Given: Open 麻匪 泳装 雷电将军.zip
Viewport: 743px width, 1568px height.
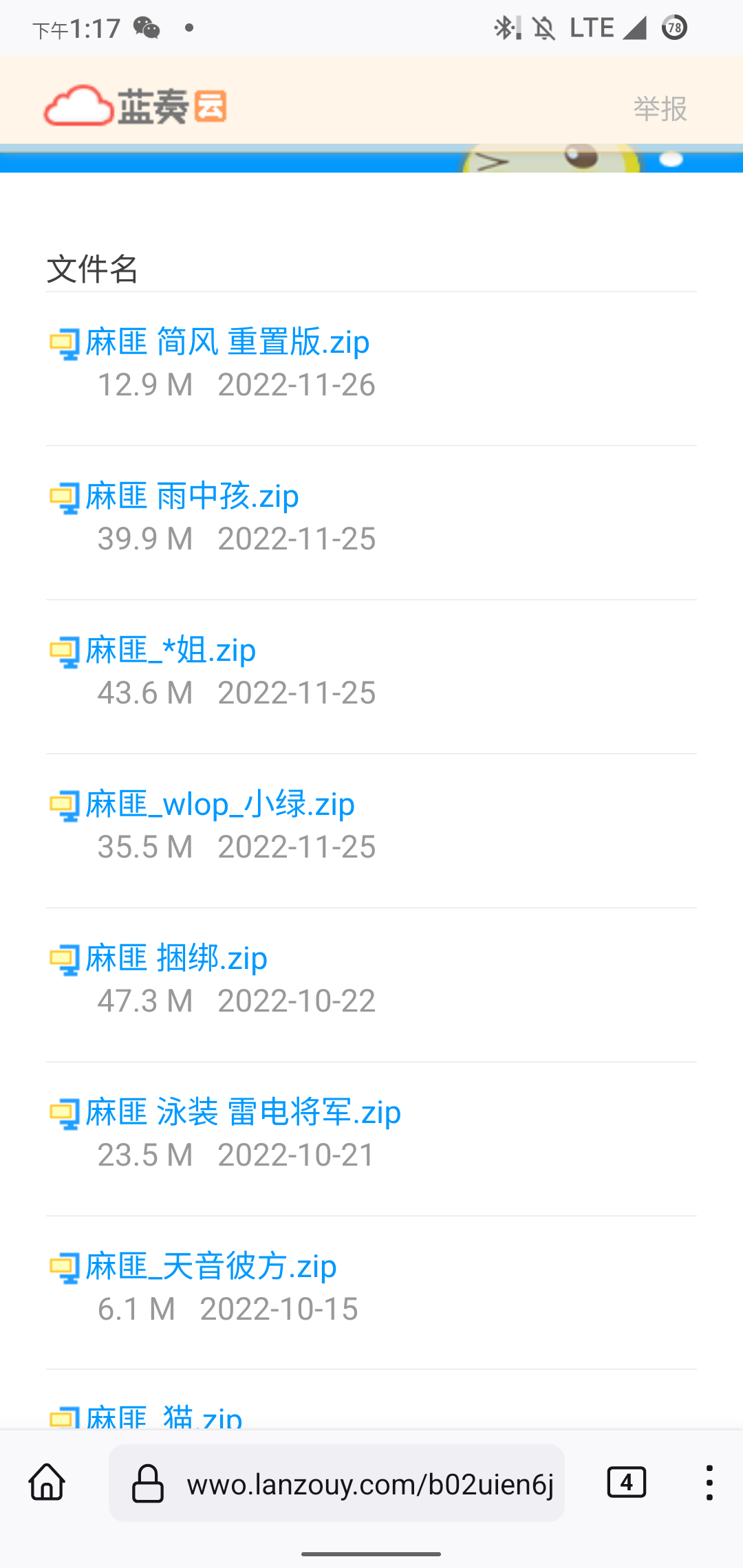Looking at the screenshot, I should (x=243, y=1112).
